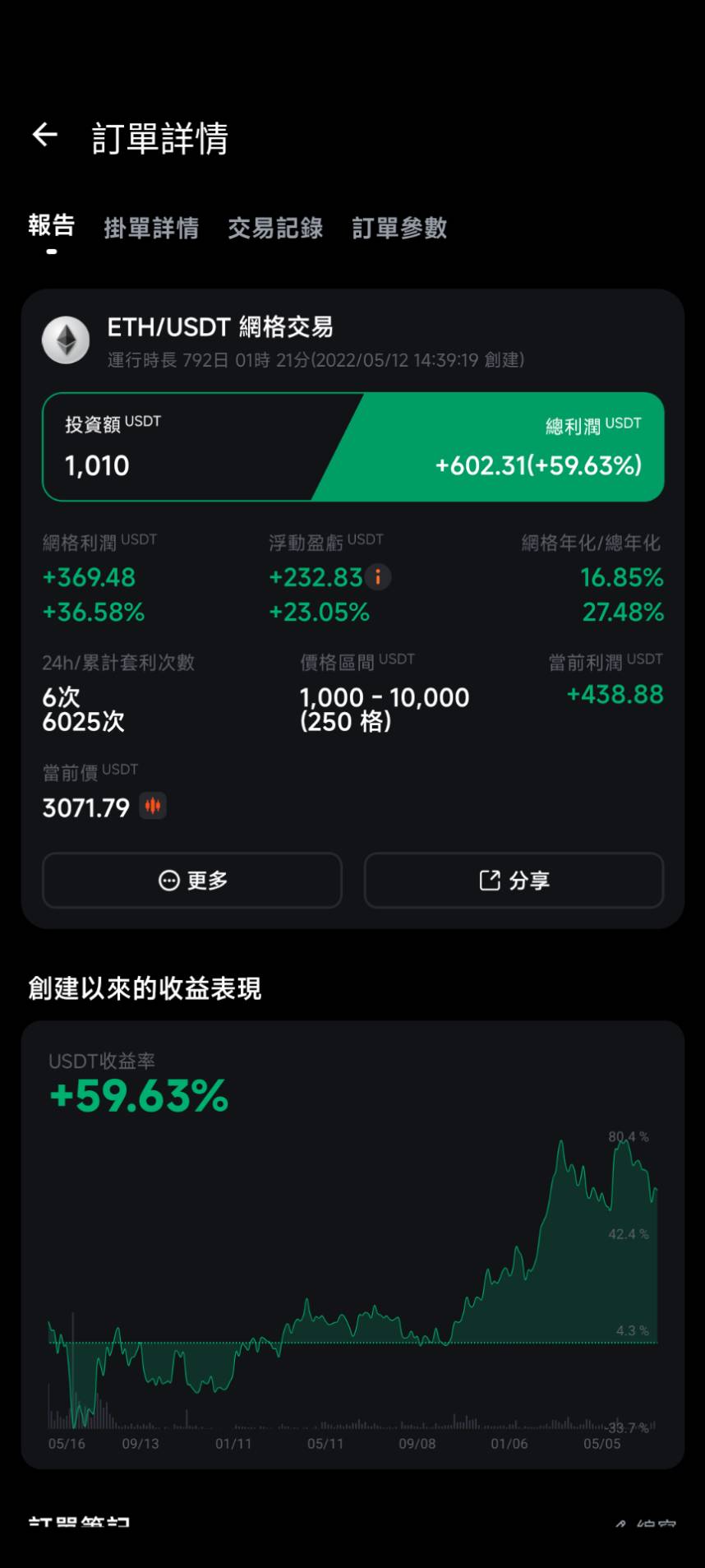This screenshot has width=705, height=1568.
Task: Tap the 05/16 date label on chart axis
Action: coord(66,1444)
